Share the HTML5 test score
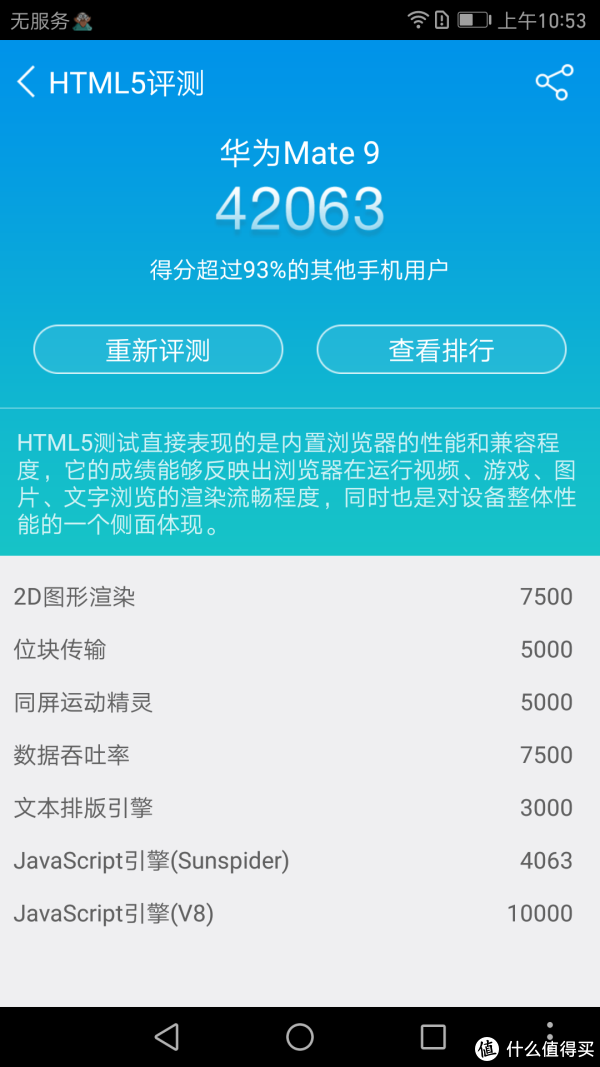Screen dimensions: 600x1067 (x=554, y=82)
